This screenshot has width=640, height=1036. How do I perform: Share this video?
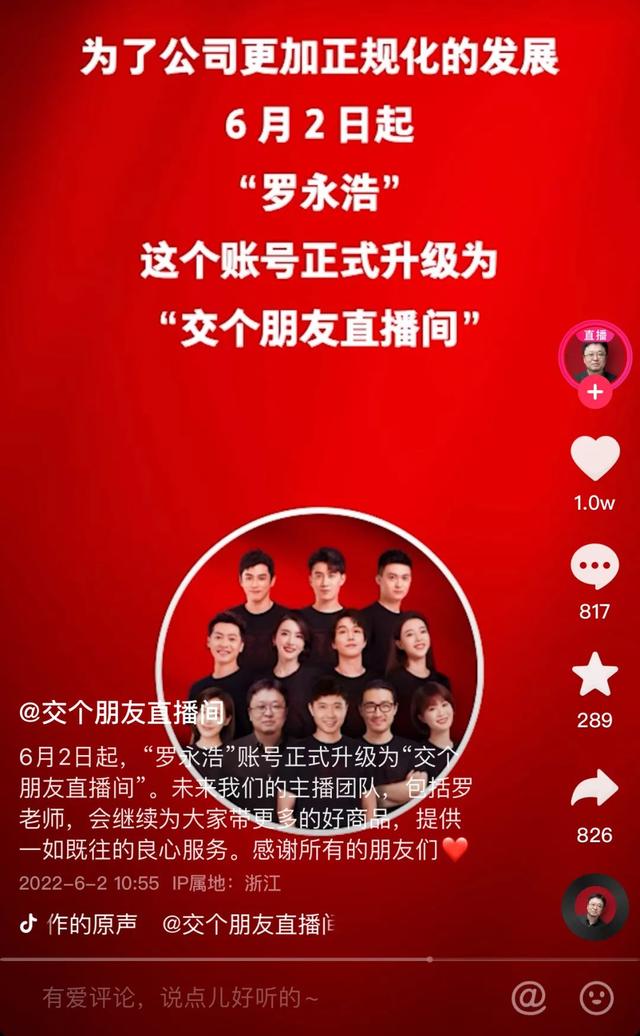click(x=595, y=789)
